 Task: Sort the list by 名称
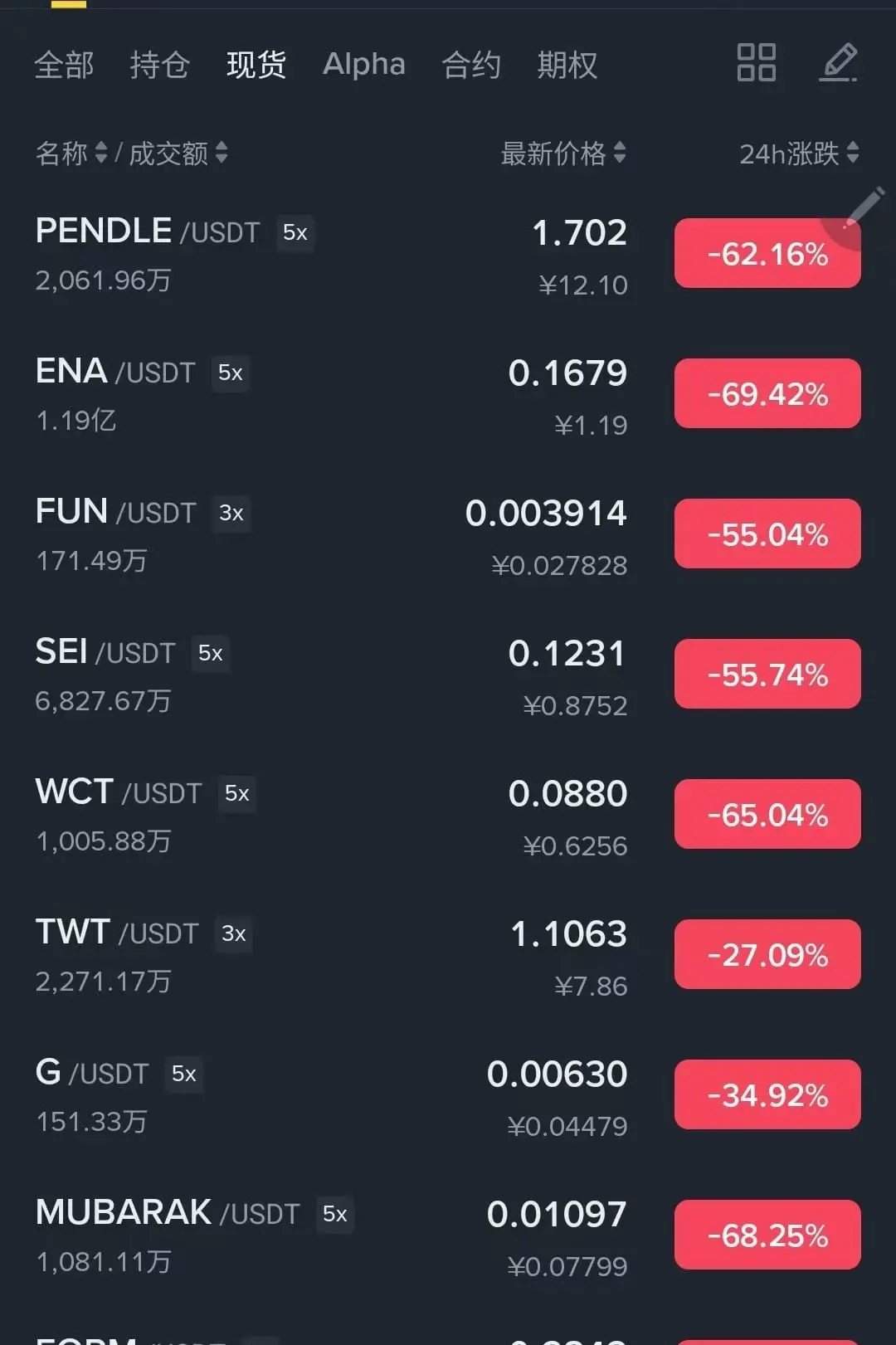click(71, 154)
